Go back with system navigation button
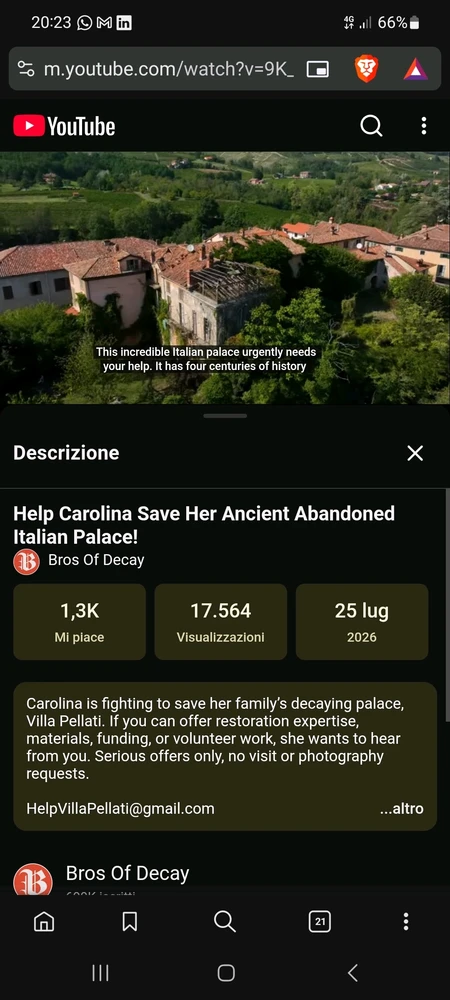Viewport: 450px width, 1000px height. (x=352, y=973)
